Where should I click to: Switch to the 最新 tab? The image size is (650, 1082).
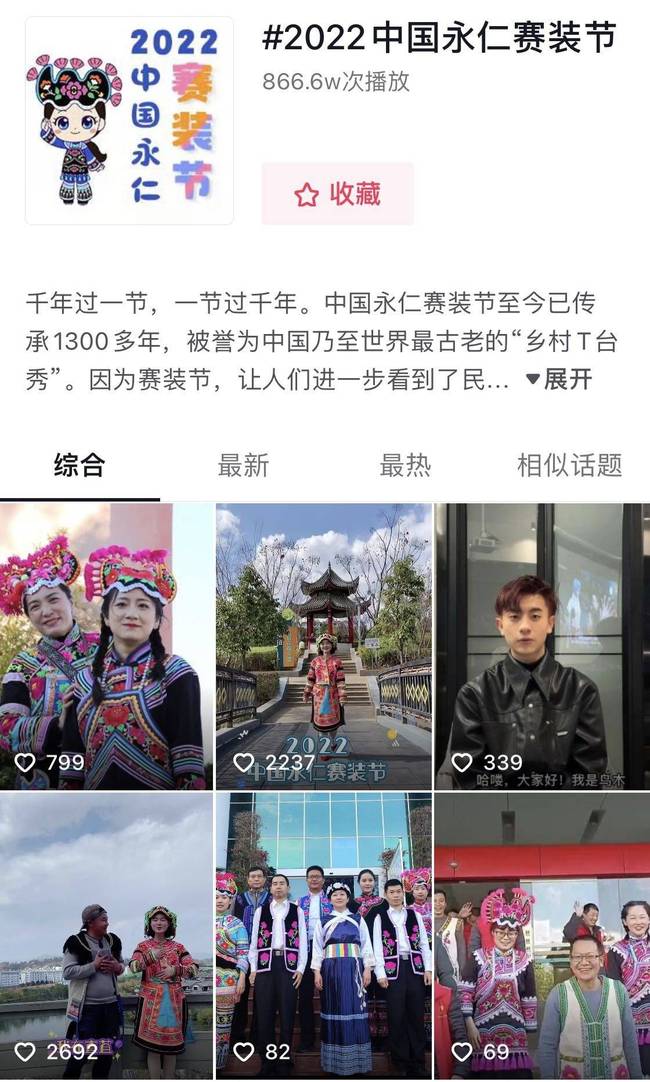(x=243, y=465)
